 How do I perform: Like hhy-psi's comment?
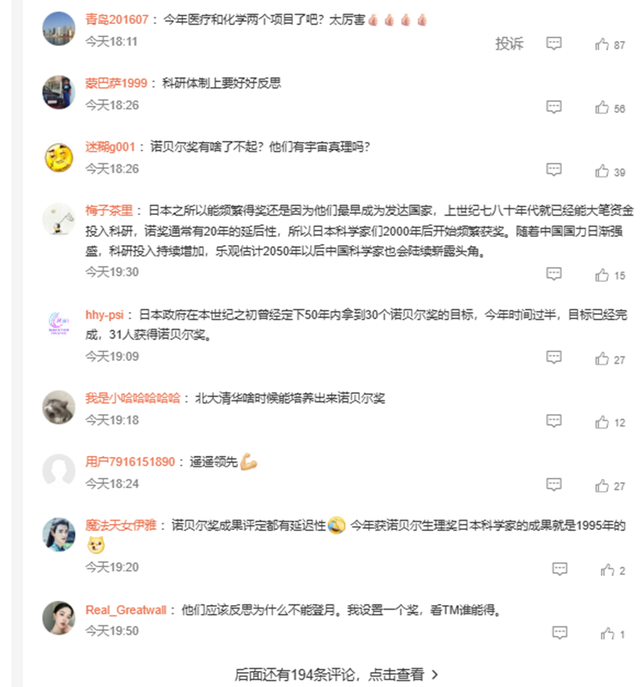(x=601, y=359)
